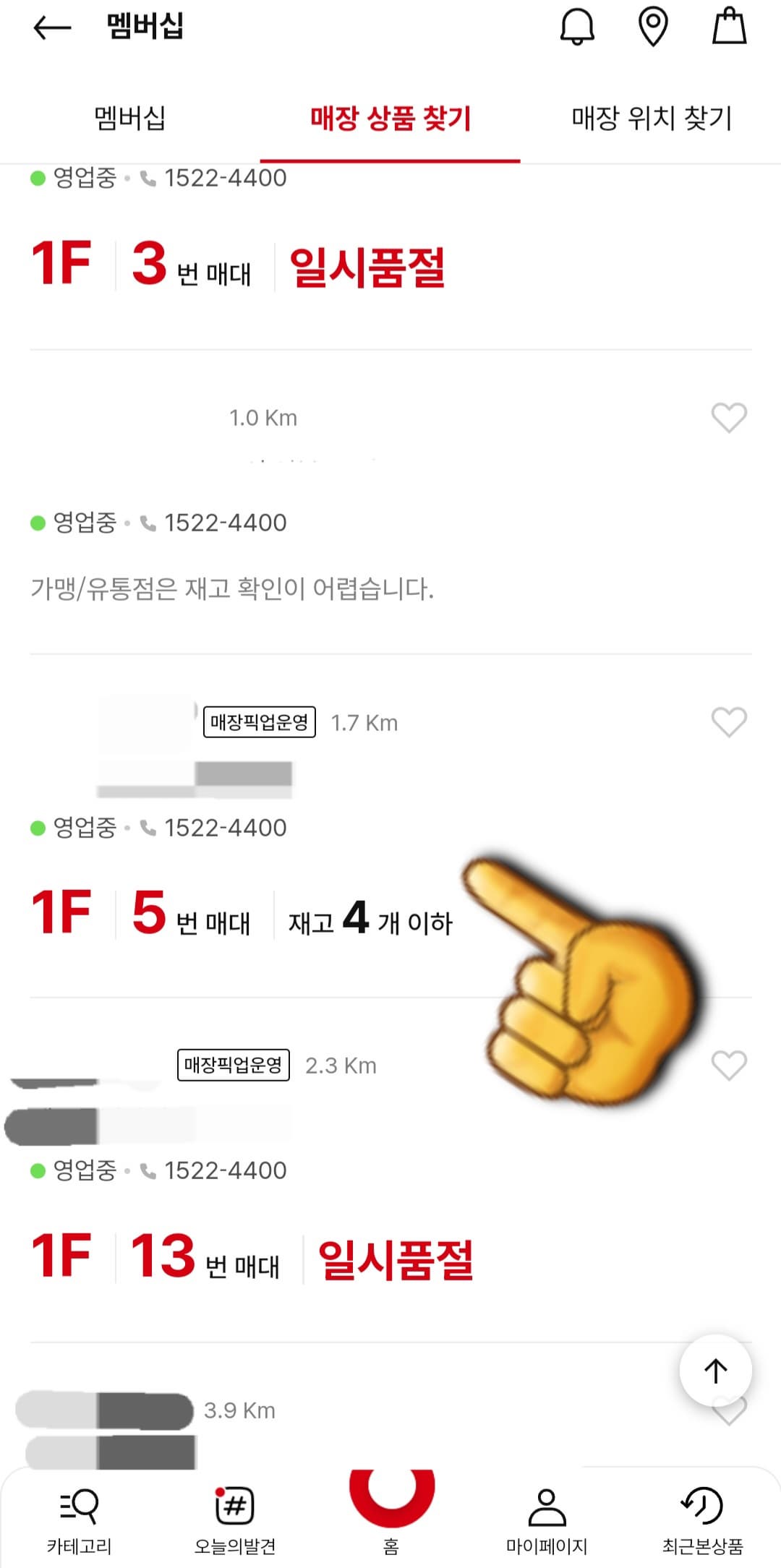Favorite the store at 2.3 Km
The width and height of the screenshot is (781, 1568).
[x=727, y=1065]
